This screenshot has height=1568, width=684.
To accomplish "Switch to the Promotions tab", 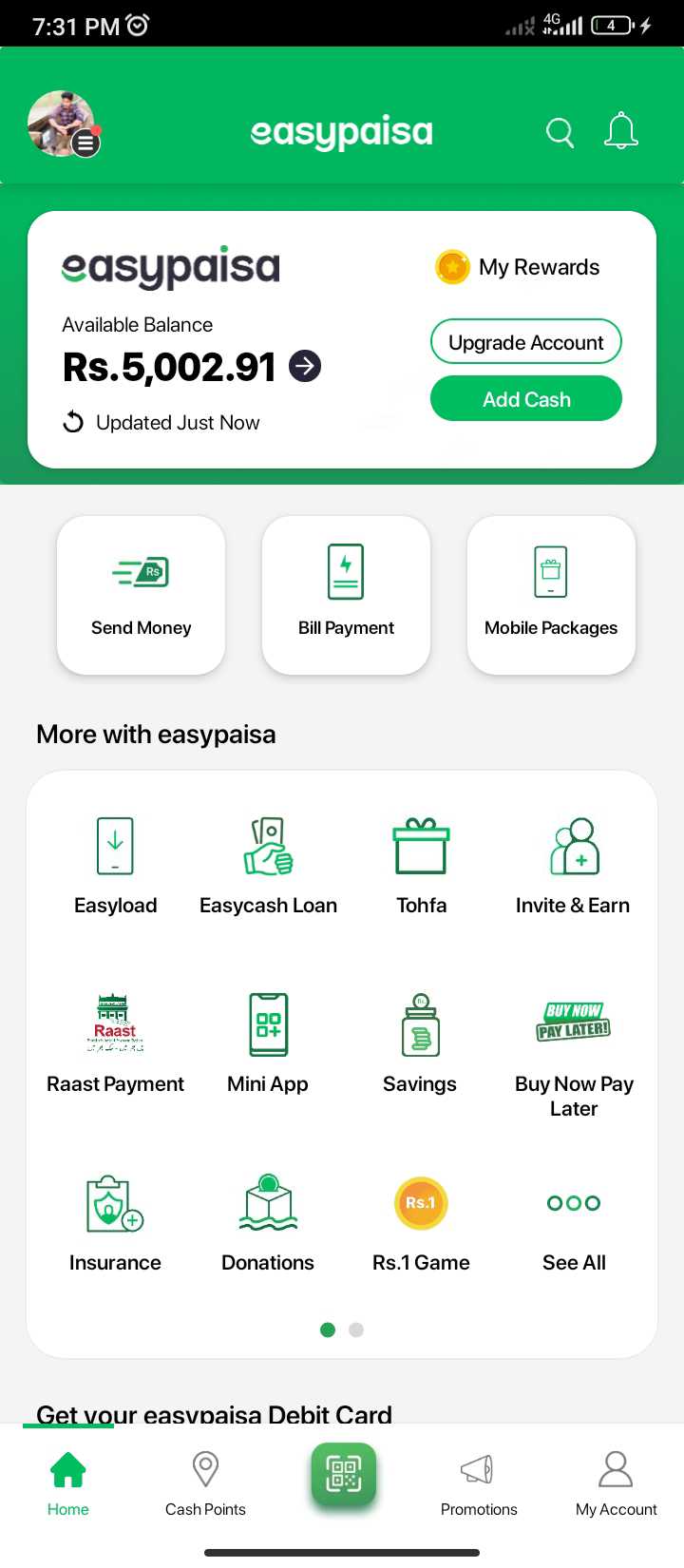I will click(479, 1484).
